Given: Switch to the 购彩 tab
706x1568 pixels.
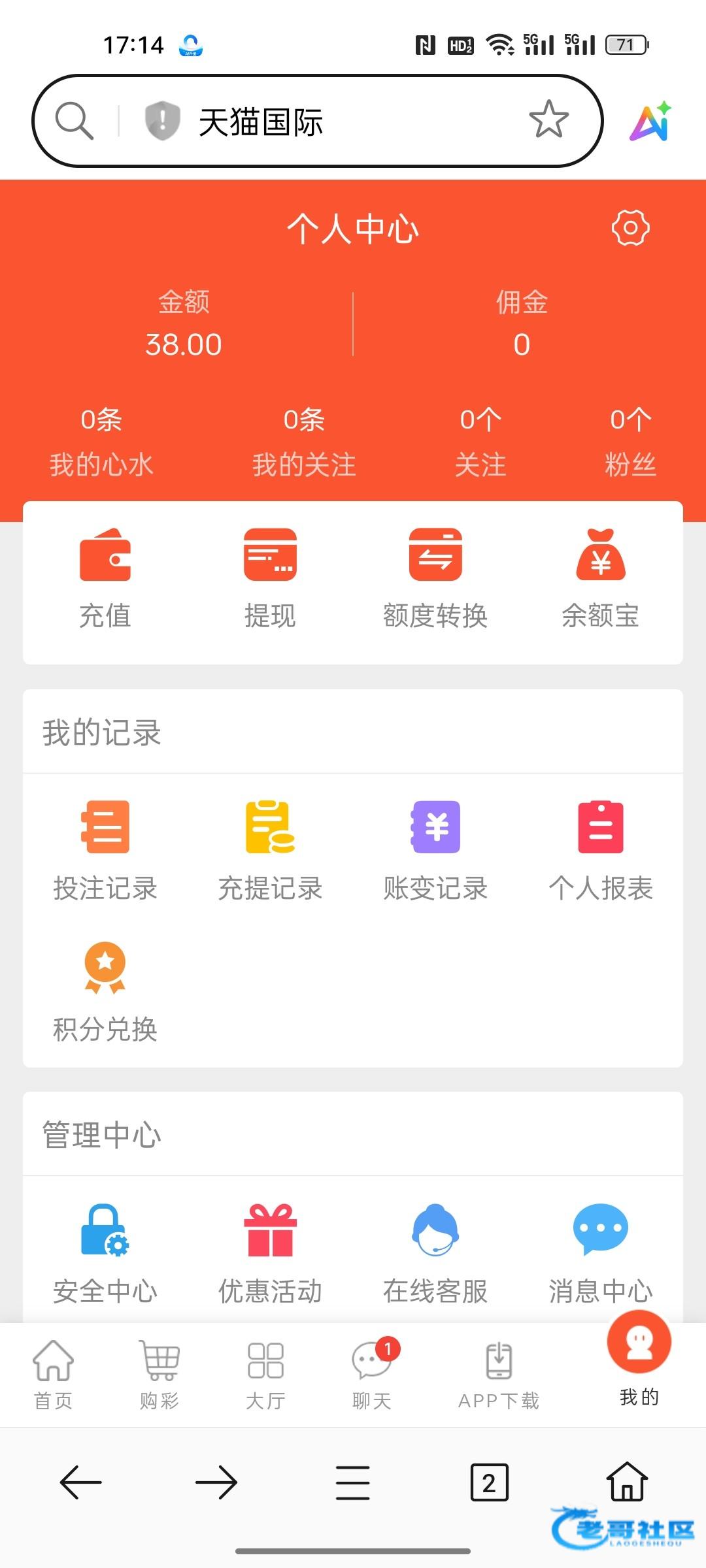Looking at the screenshot, I should pyautogui.click(x=159, y=1375).
